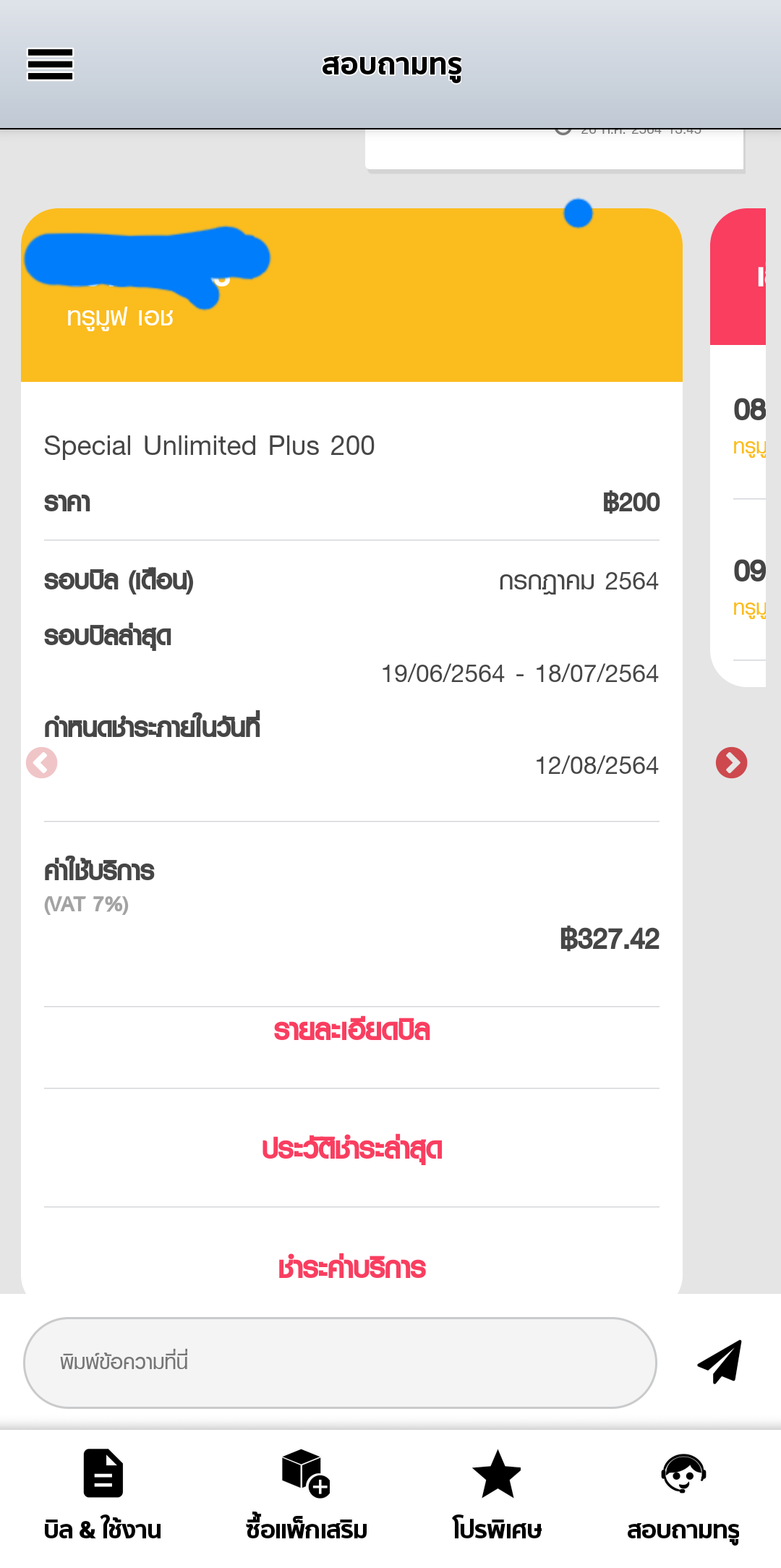Focus the พิมพ์ข้อความที่นี่ message field
Screen dimensions: 781x1568
point(340,1363)
